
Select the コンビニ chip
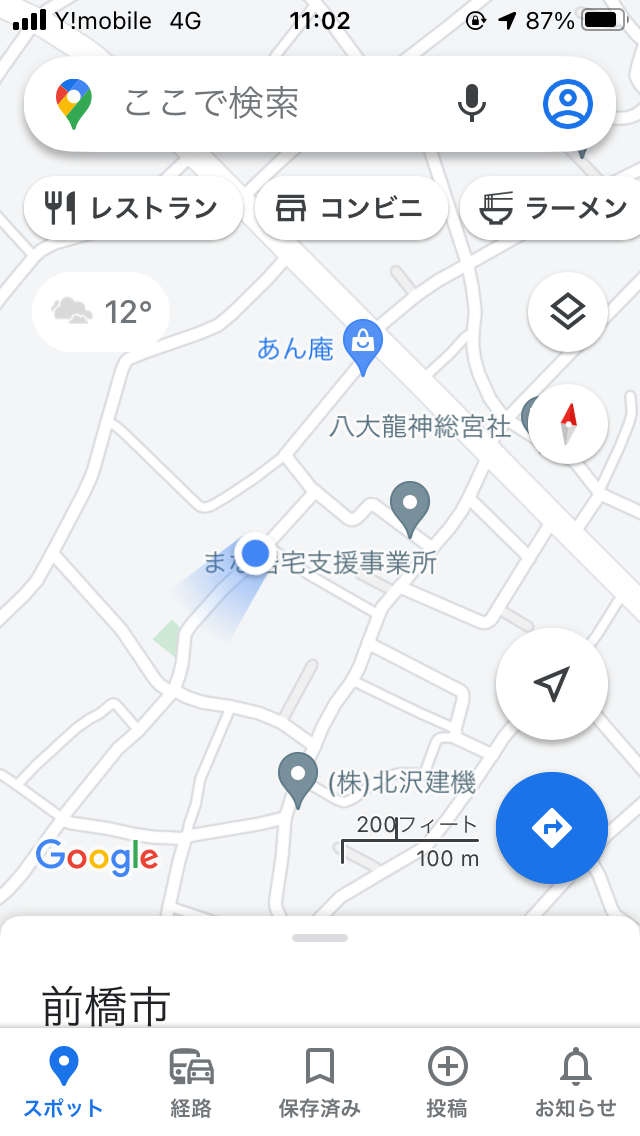click(352, 208)
